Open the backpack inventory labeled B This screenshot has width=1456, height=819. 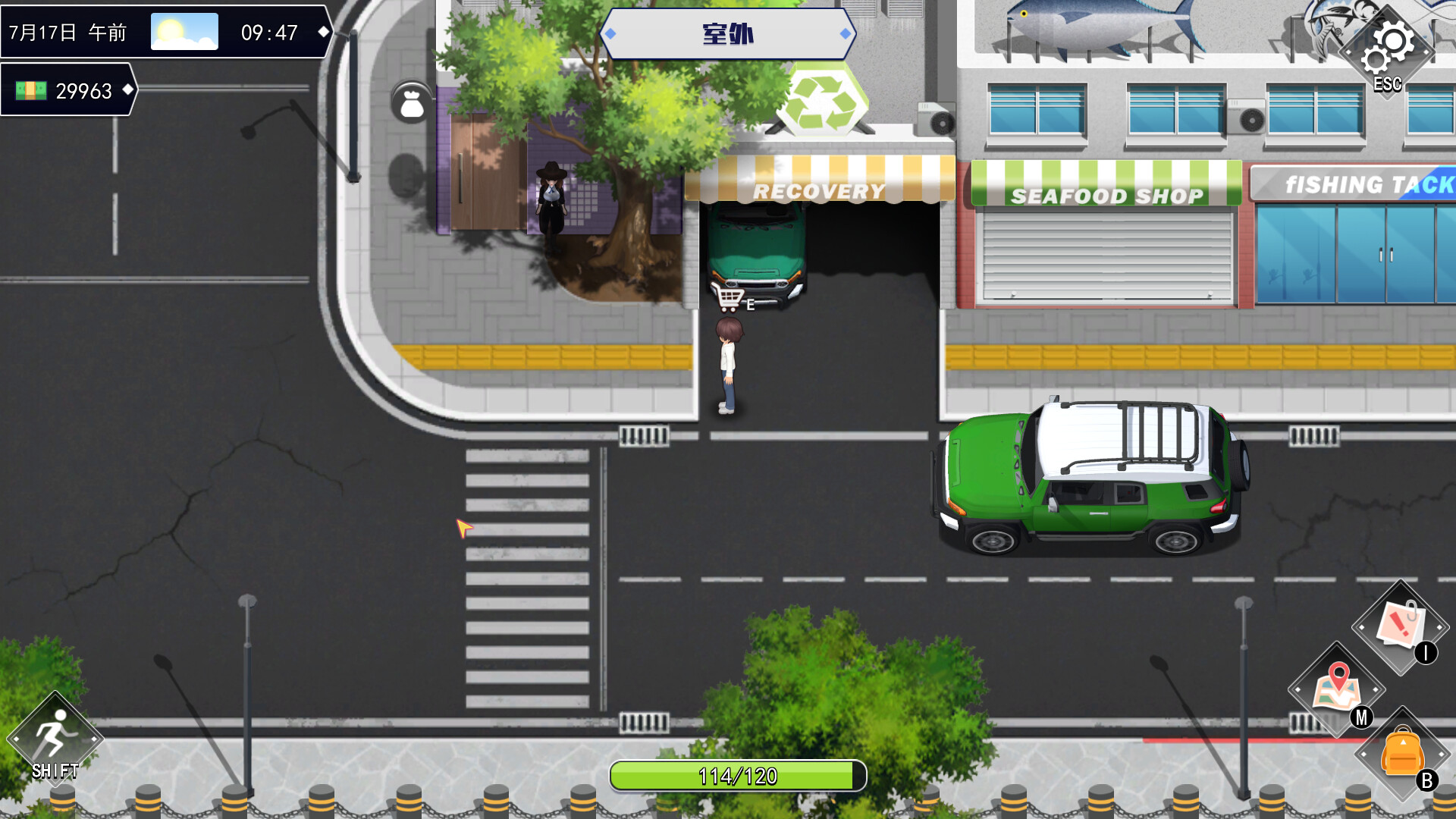(x=1401, y=753)
